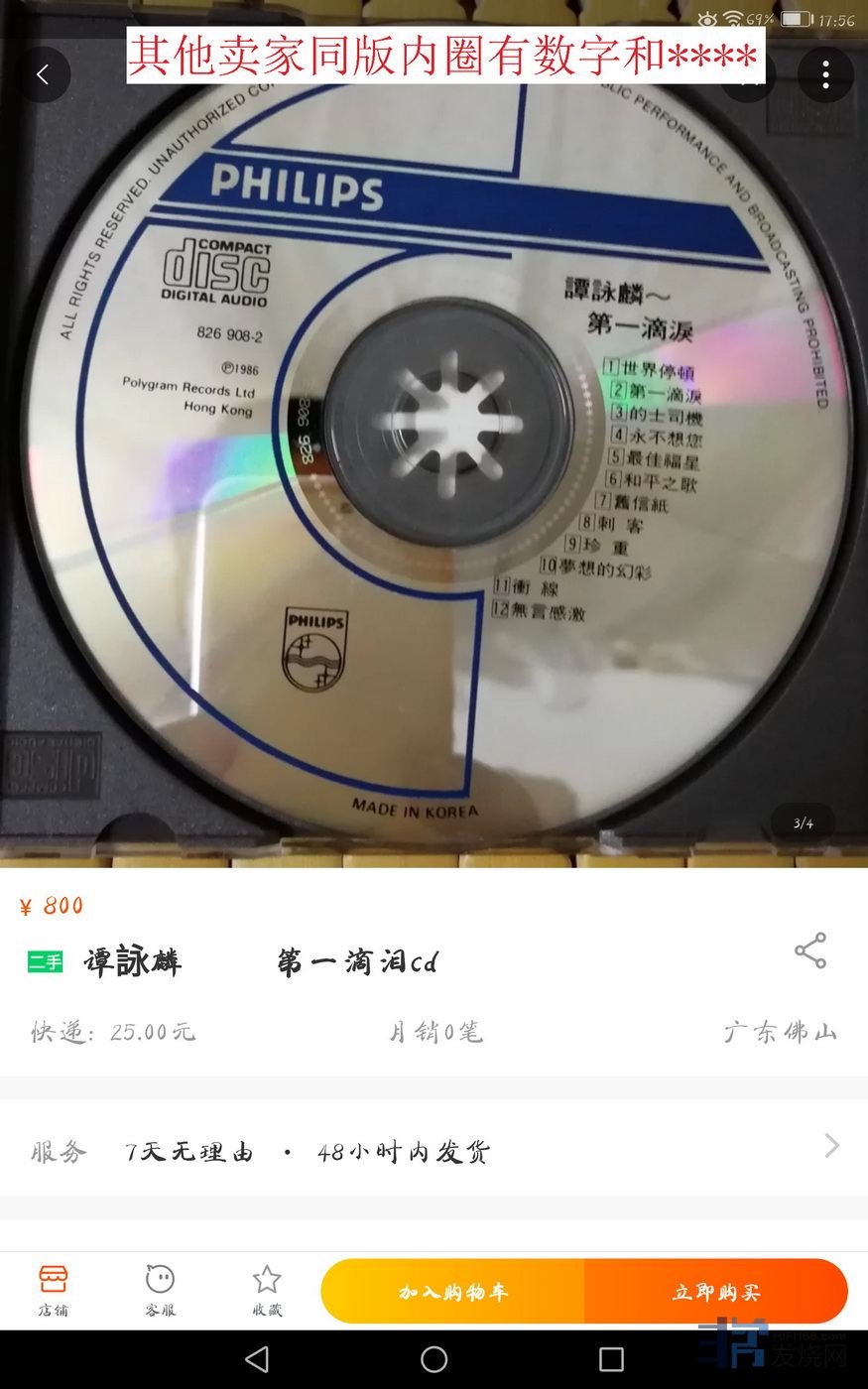868x1389 pixels.
Task: Add this item to 收藏 favorites
Action: [267, 1290]
